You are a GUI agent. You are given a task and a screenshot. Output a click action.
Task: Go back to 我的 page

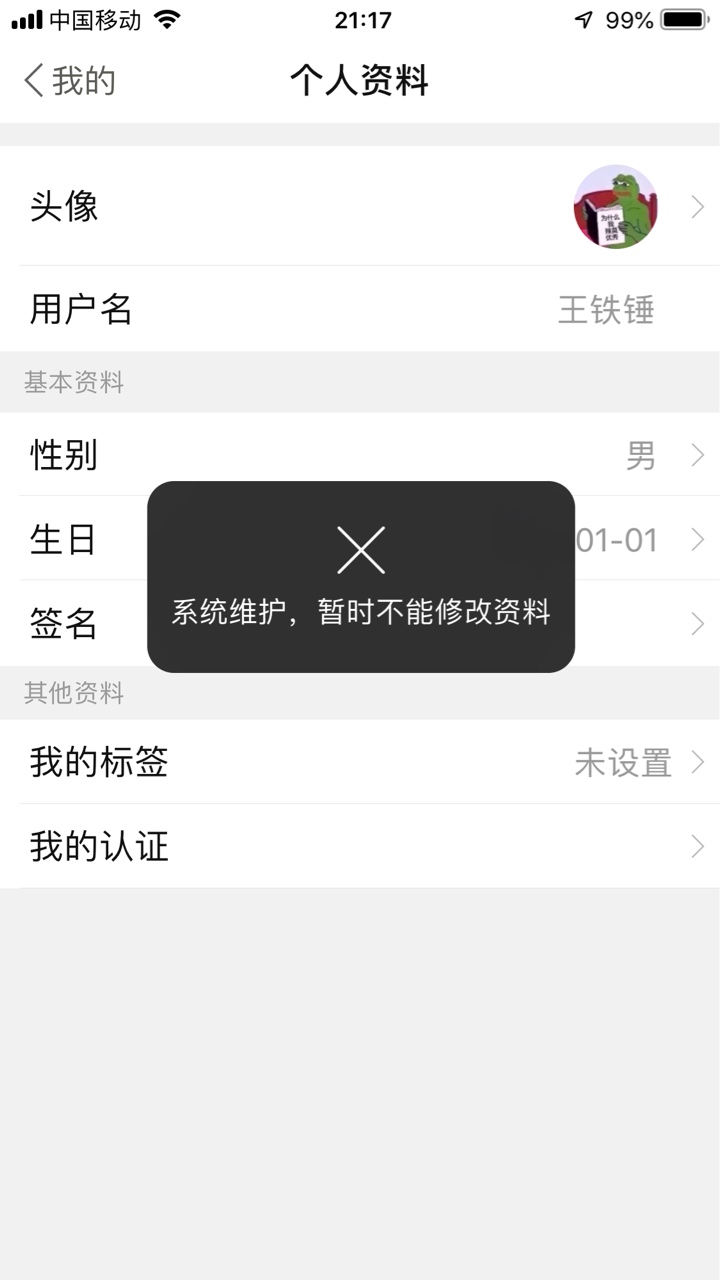[70, 80]
